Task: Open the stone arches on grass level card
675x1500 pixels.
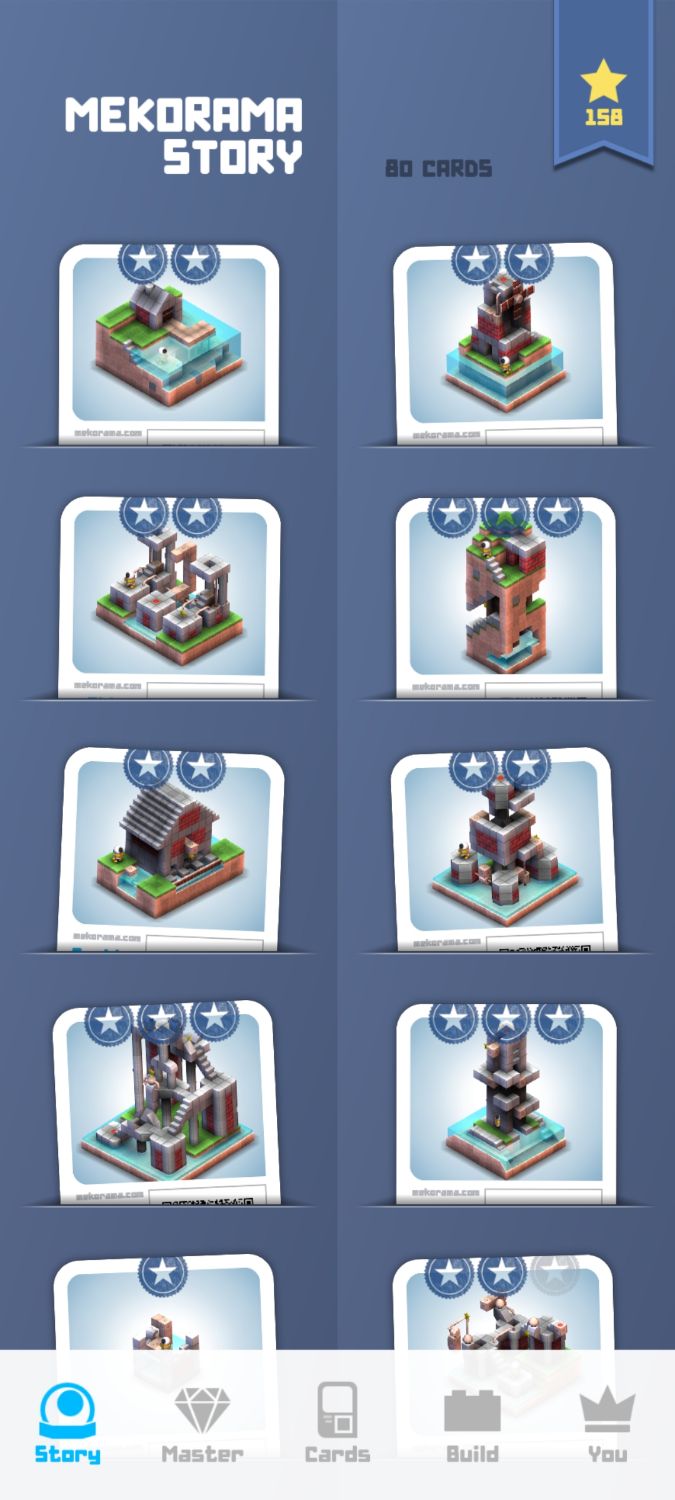Action: [169, 598]
